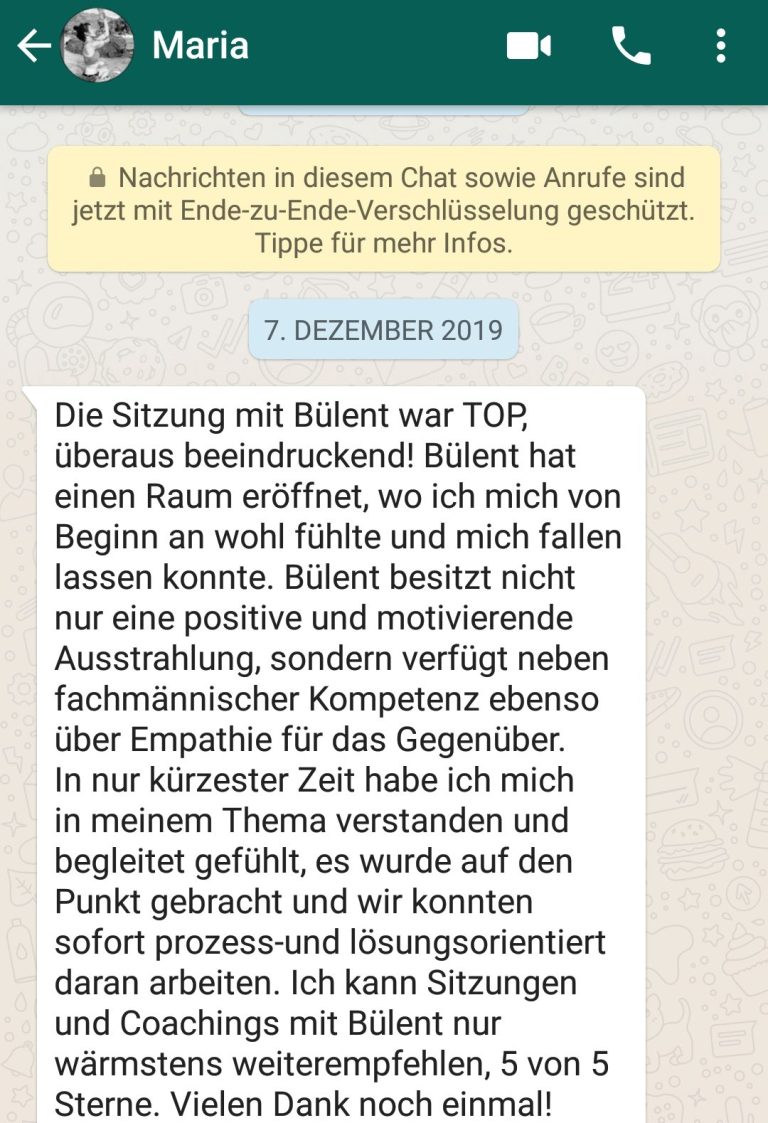Screen dimensions: 768x1123
Task: Open Maria's contact info from the header
Action: coord(200,45)
